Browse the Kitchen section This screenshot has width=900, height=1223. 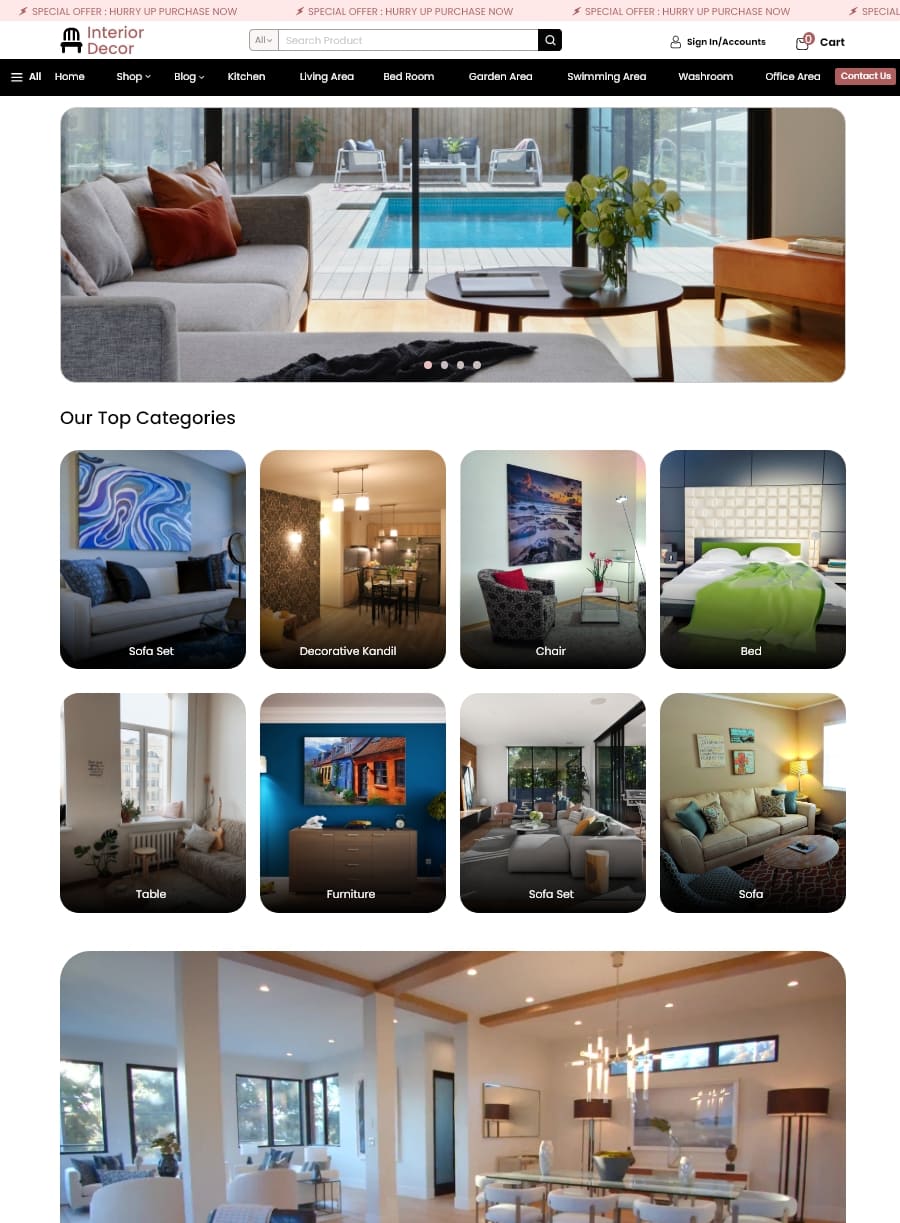click(x=246, y=77)
